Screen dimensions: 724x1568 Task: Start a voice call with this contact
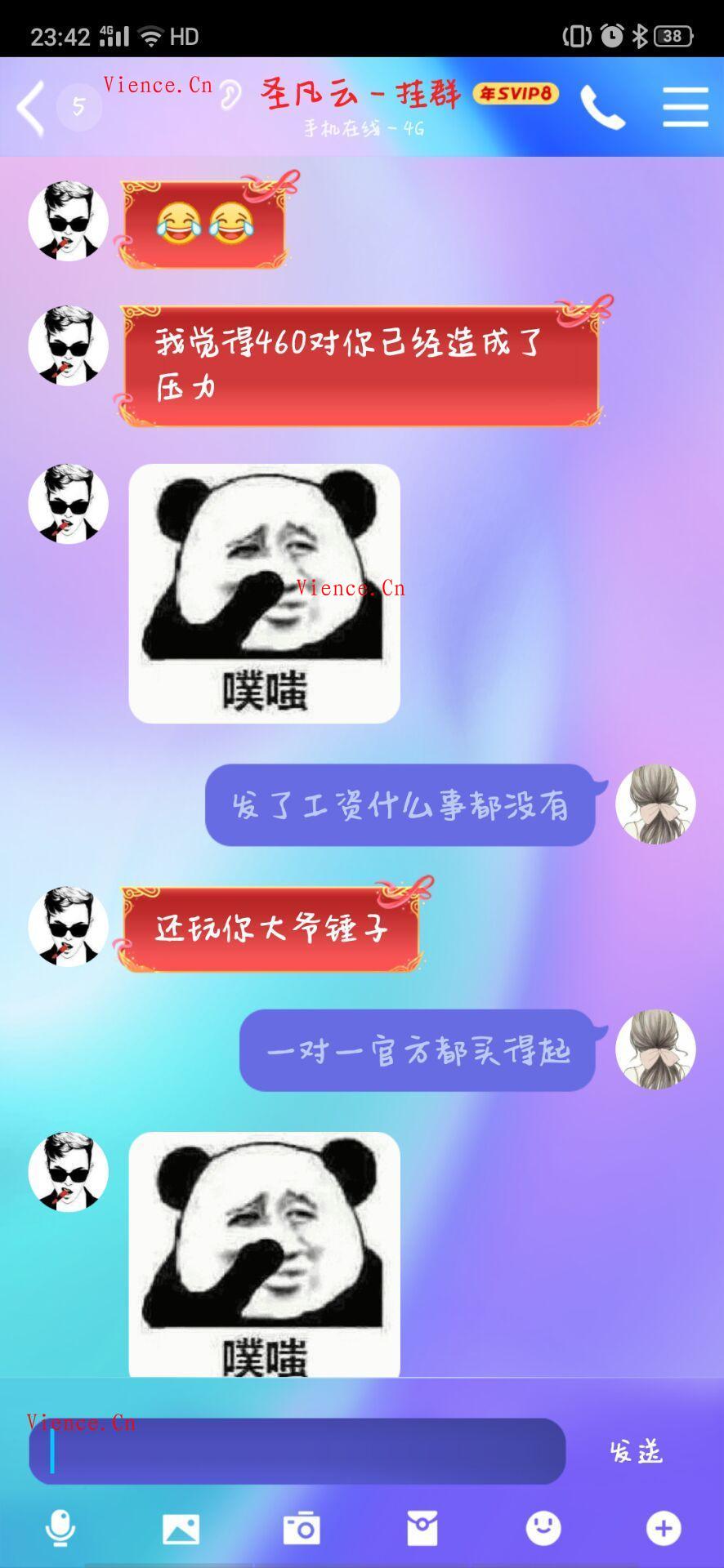tap(603, 107)
